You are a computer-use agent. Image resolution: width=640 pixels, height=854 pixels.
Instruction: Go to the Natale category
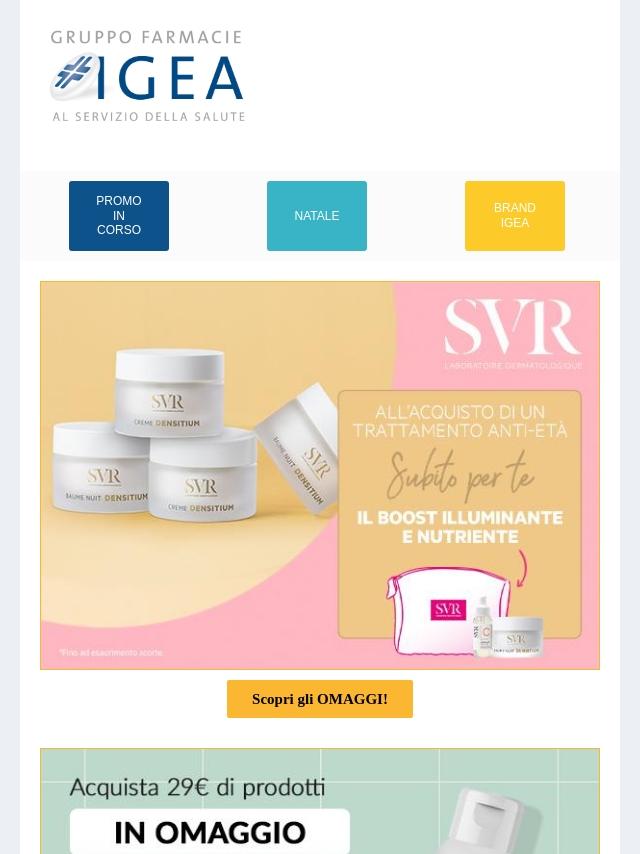coord(317,216)
